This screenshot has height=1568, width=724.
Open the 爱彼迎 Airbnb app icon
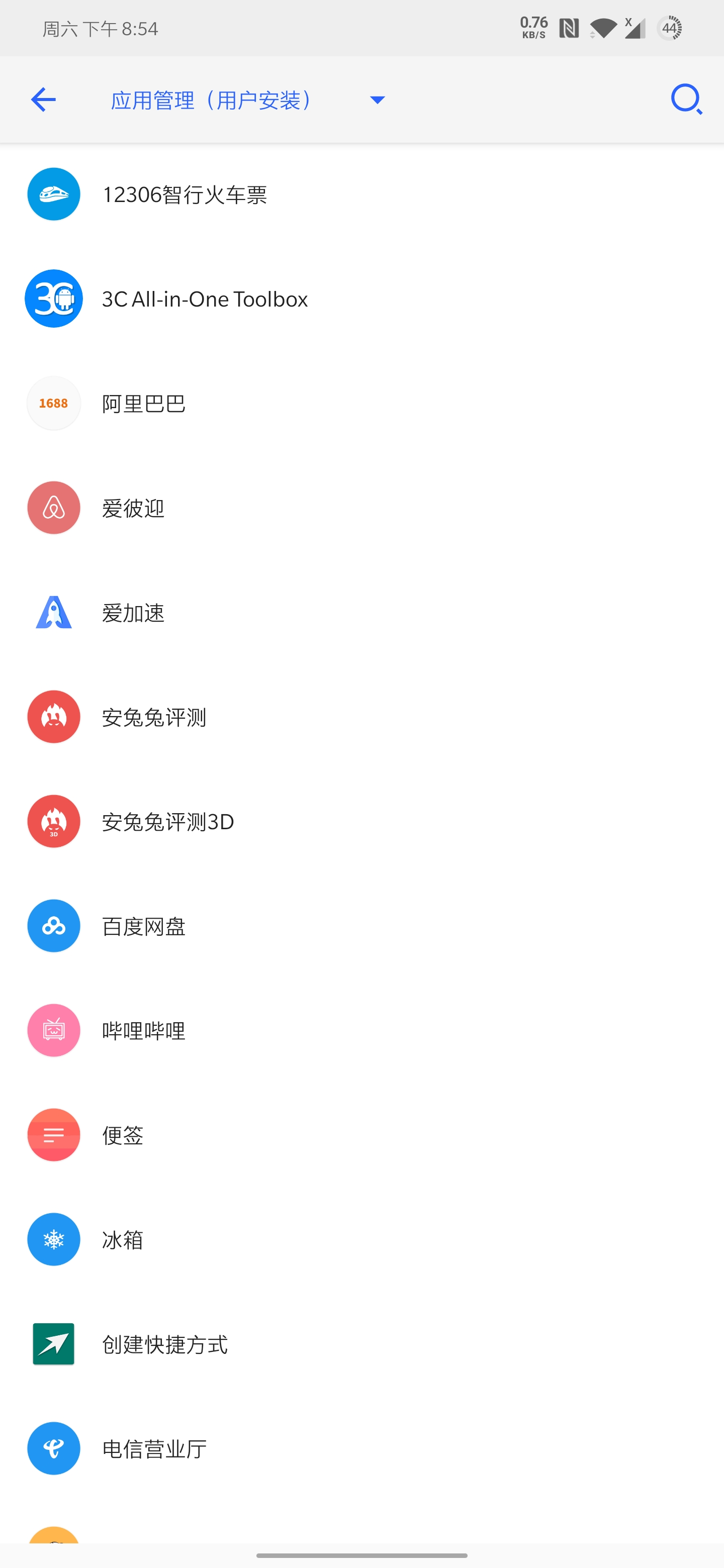point(54,507)
